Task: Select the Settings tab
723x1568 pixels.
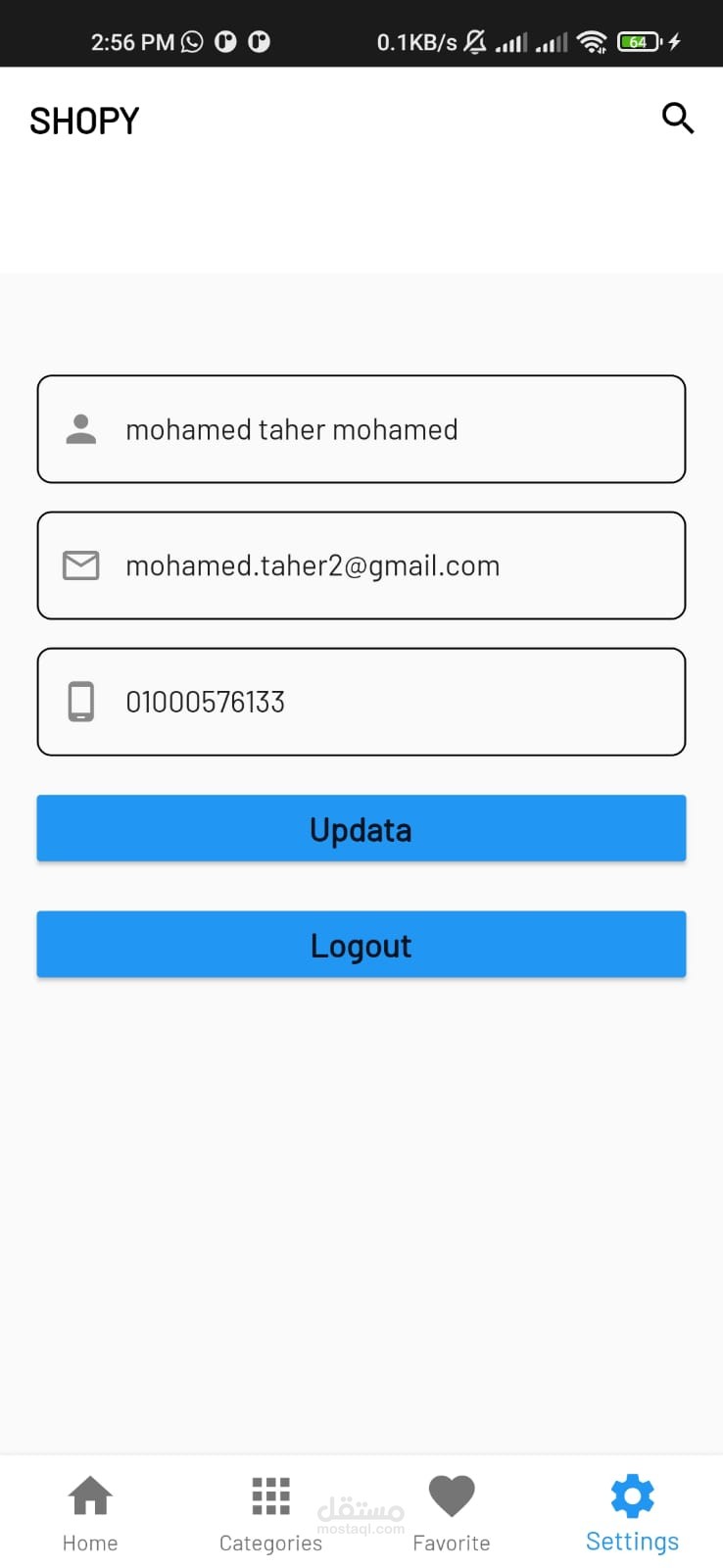Action: tap(632, 1514)
